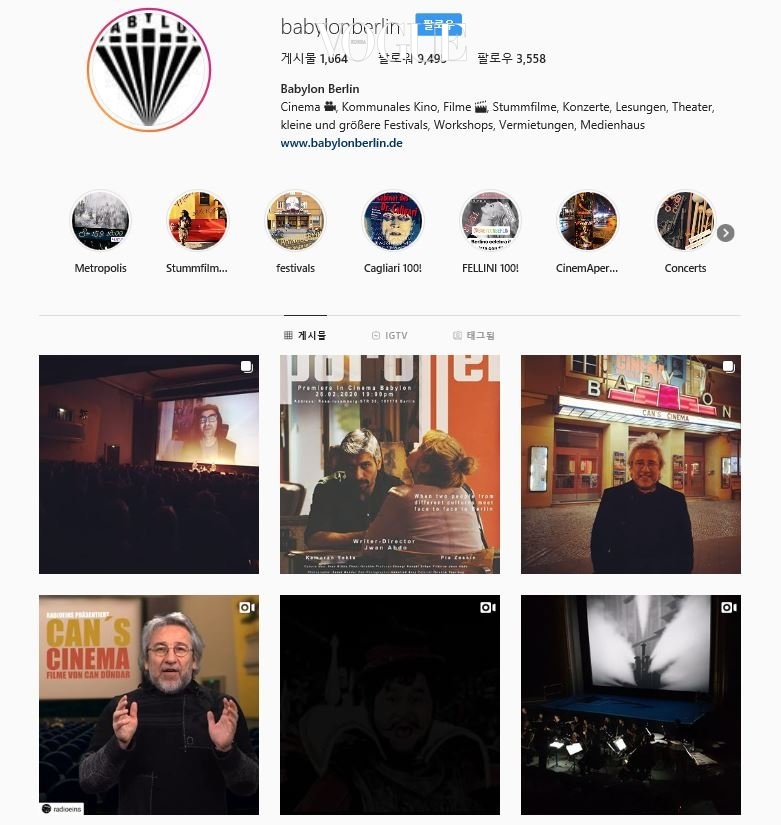The image size is (781, 825).
Task: Switch to the 게시물 posts tab
Action: 305,336
